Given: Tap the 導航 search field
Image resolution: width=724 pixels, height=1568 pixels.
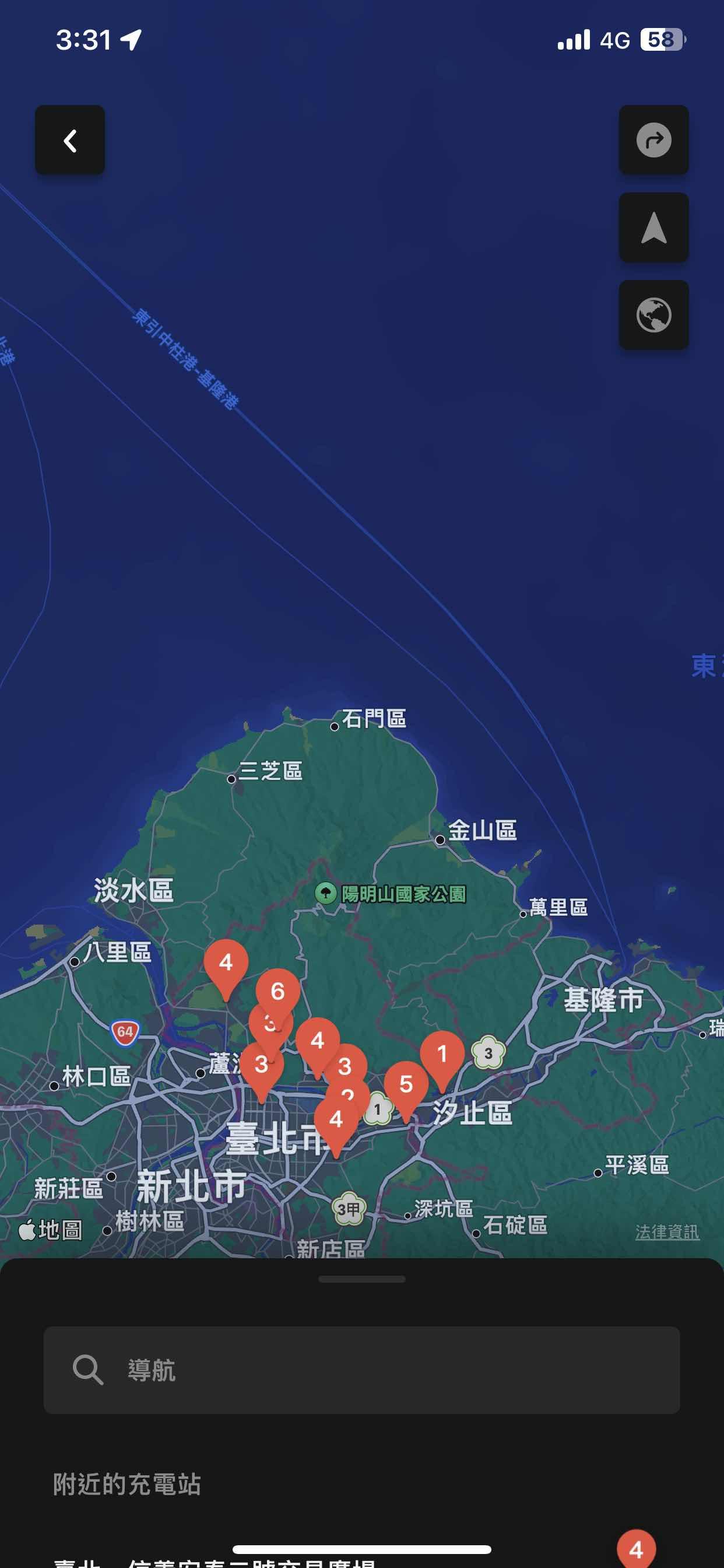Looking at the screenshot, I should coord(361,1370).
